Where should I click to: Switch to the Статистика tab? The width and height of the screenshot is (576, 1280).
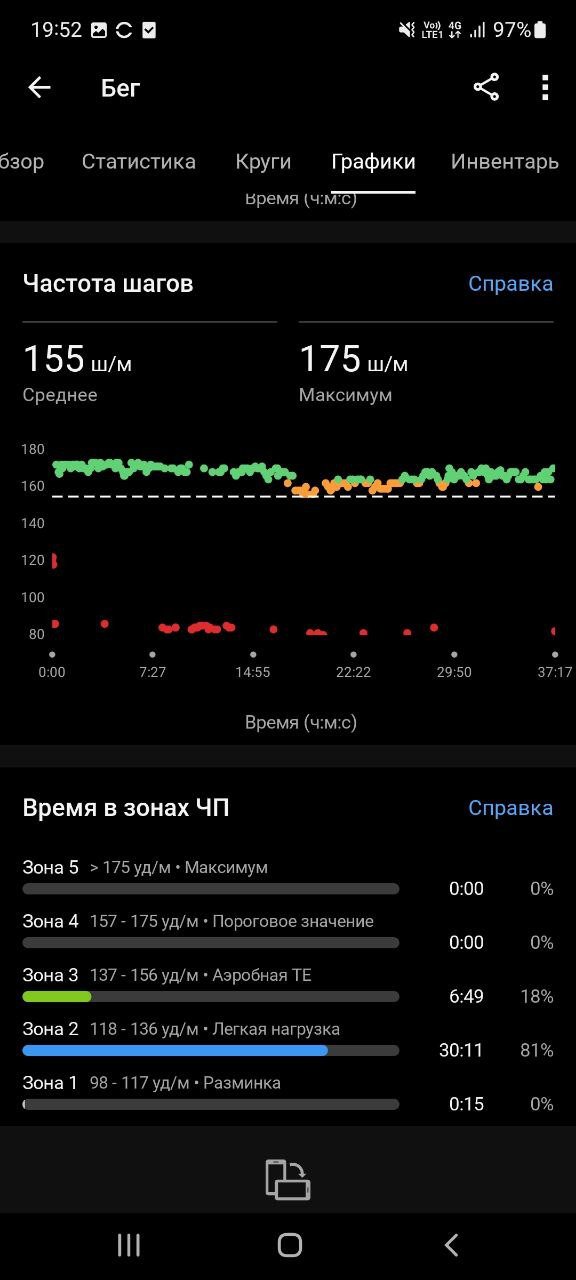[x=139, y=161]
